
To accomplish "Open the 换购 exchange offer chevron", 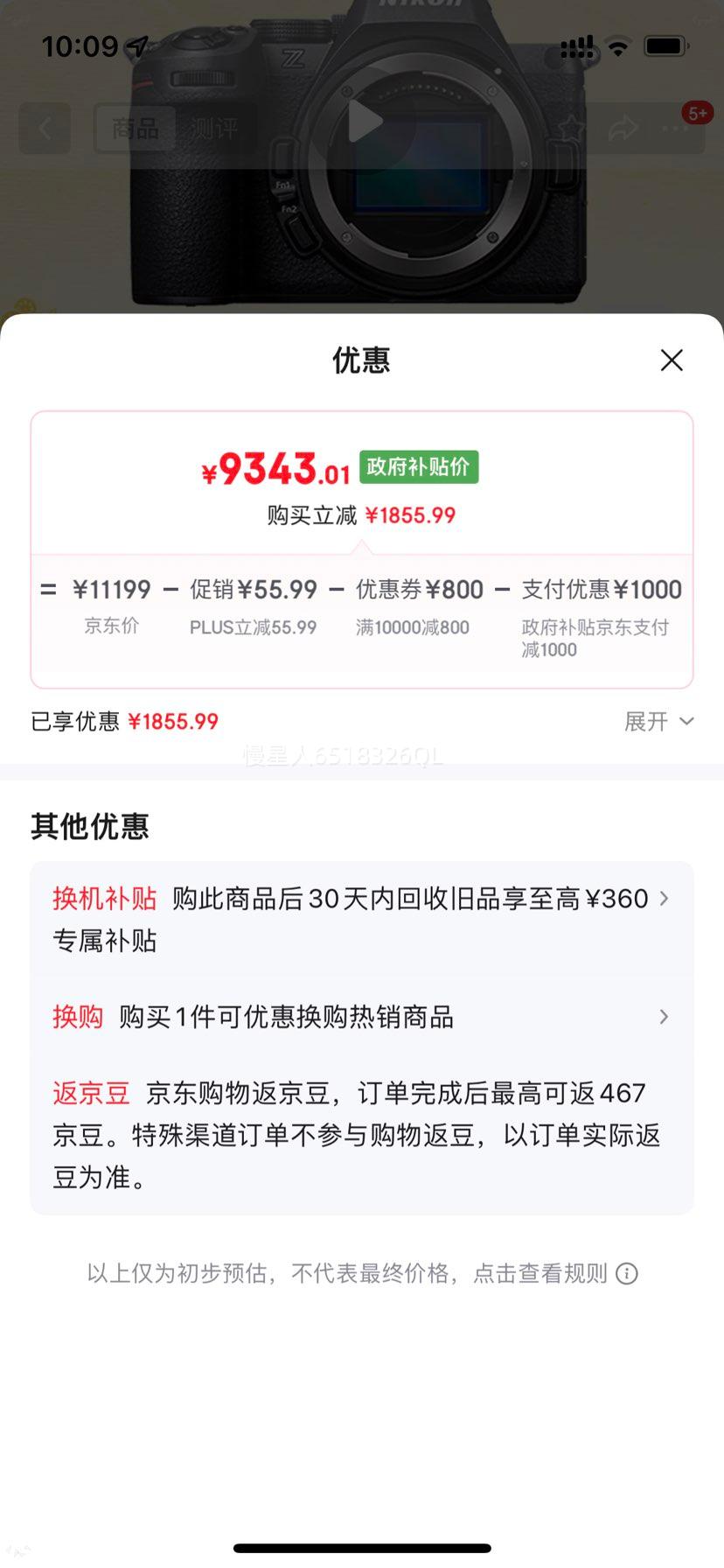I will coord(663,1017).
